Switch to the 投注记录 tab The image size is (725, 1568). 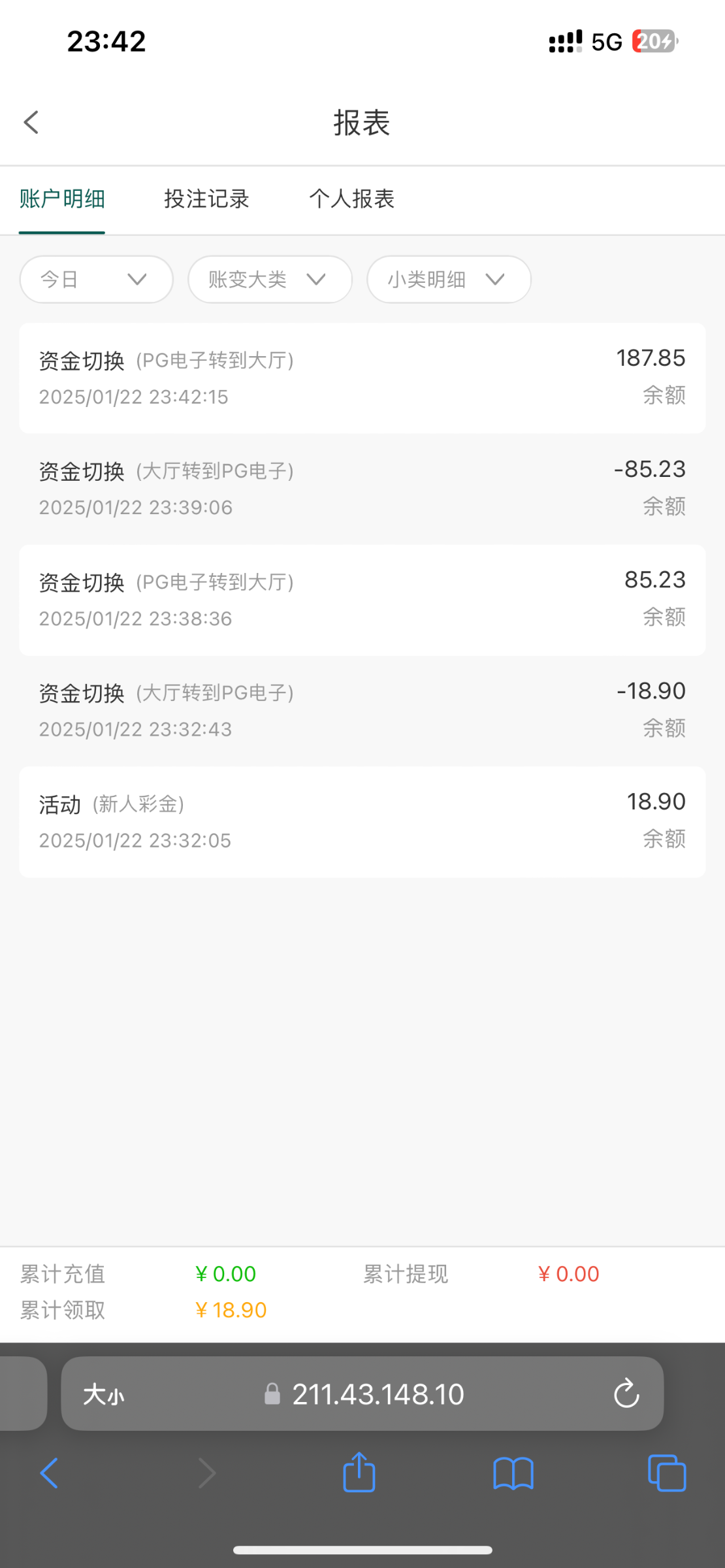coord(206,199)
